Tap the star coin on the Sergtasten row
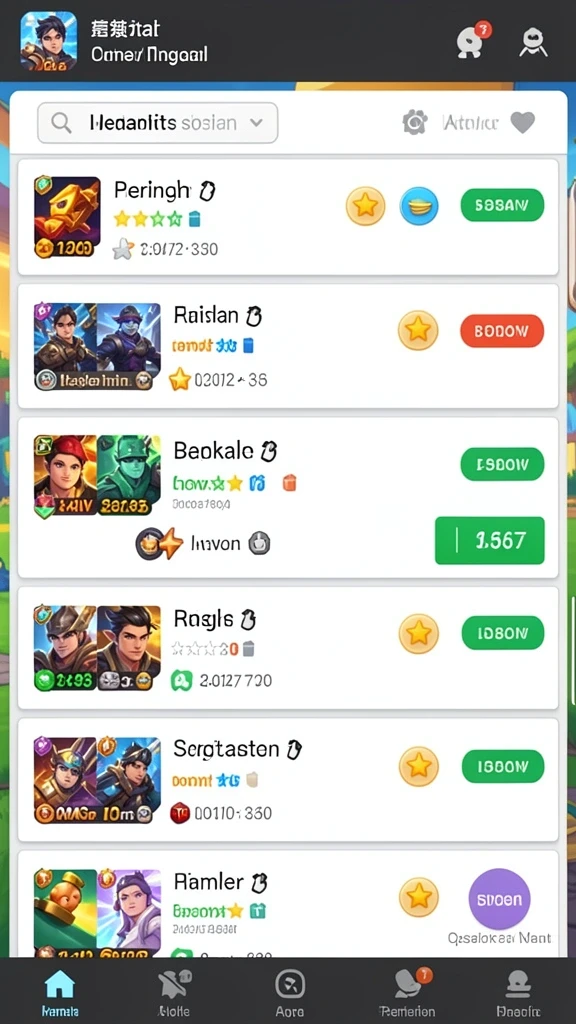 coord(419,766)
